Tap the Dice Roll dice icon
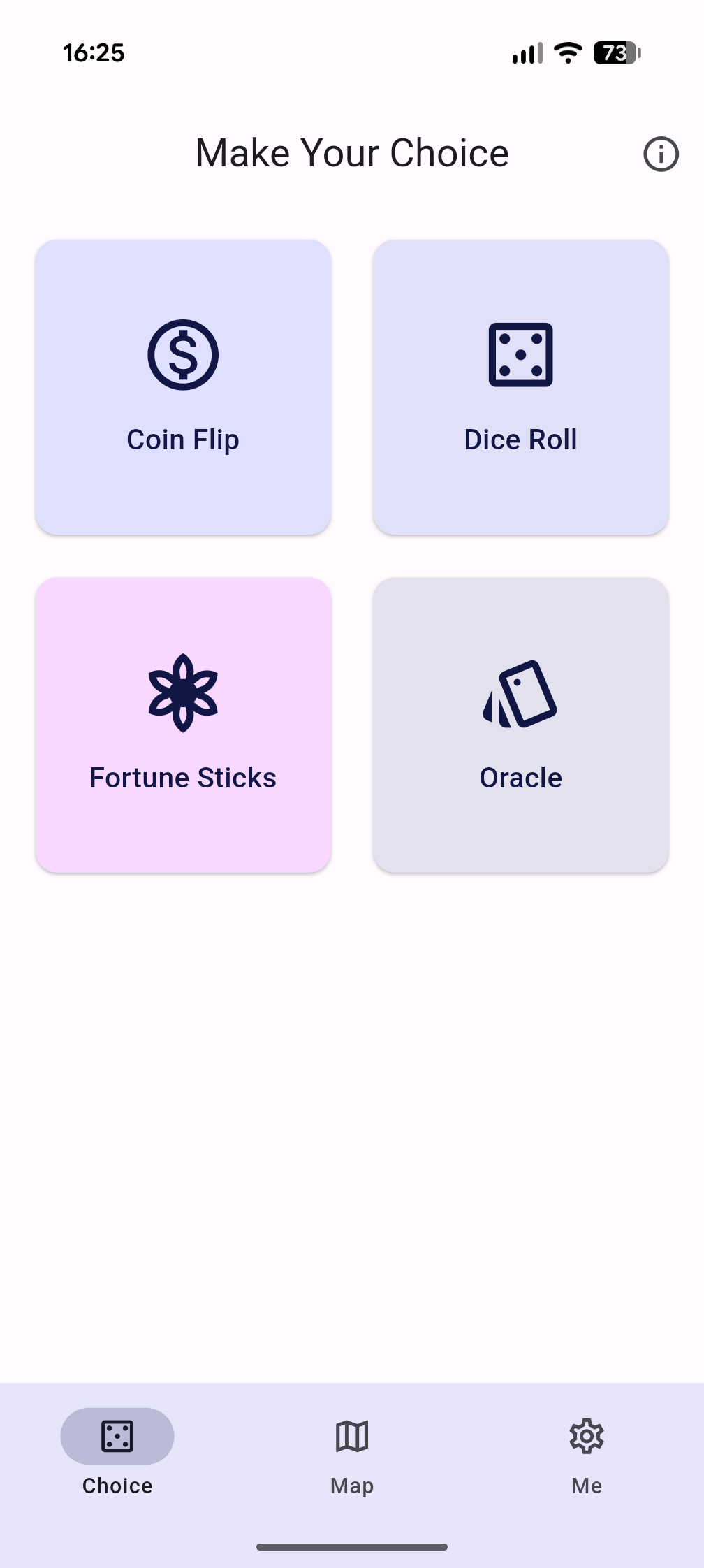 [520, 355]
